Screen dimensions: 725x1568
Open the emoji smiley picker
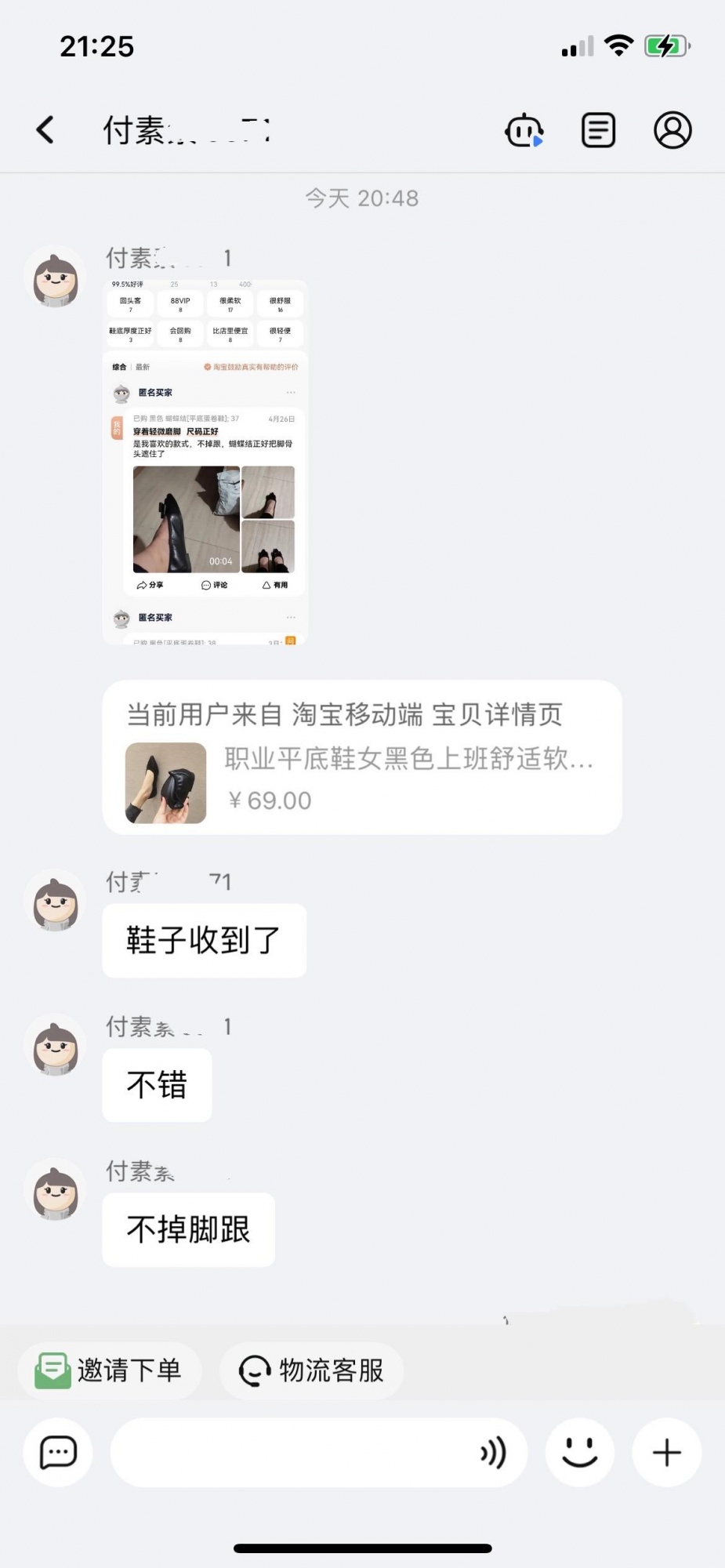(579, 1452)
